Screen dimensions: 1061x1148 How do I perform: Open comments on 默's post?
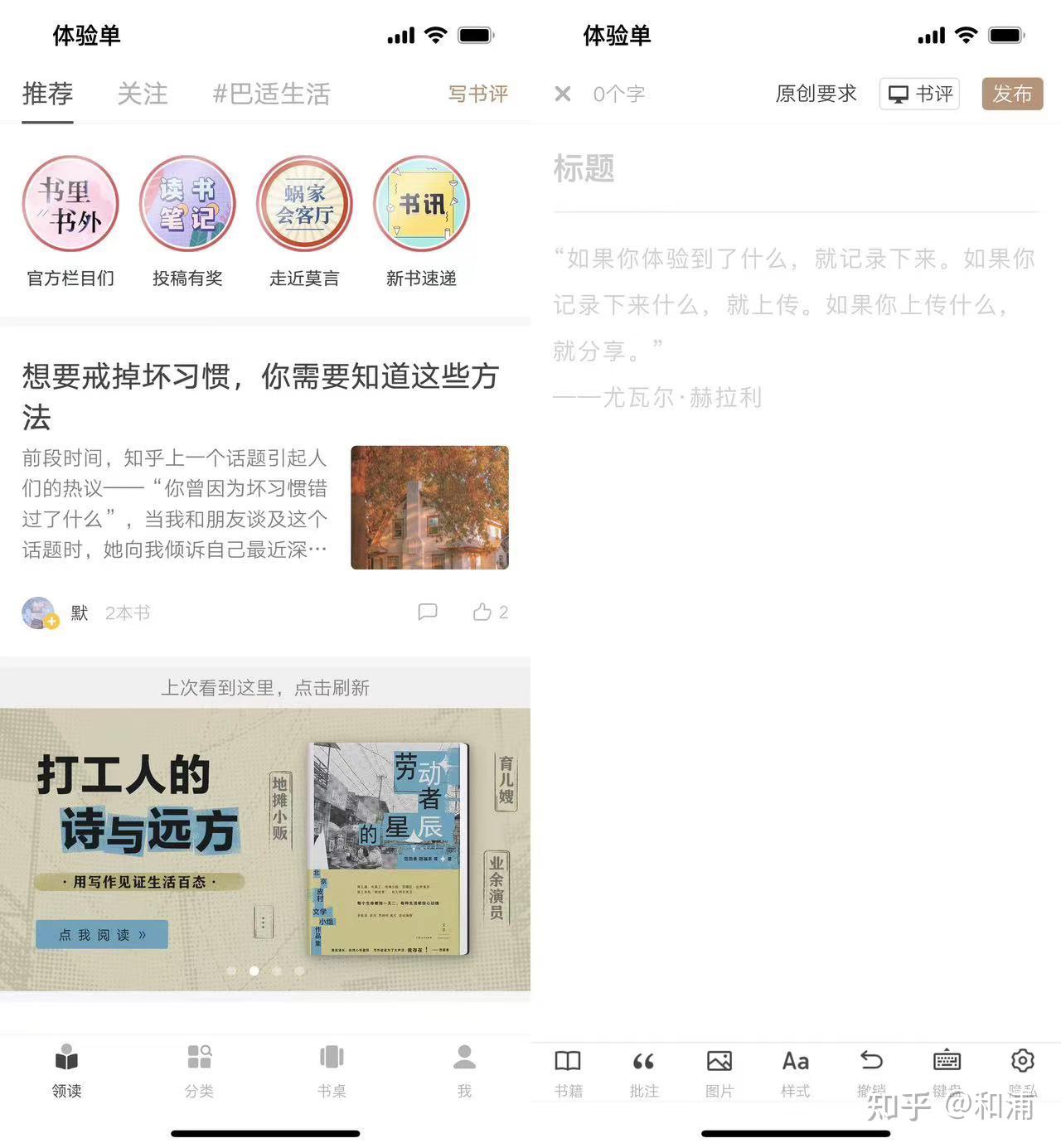(x=428, y=613)
